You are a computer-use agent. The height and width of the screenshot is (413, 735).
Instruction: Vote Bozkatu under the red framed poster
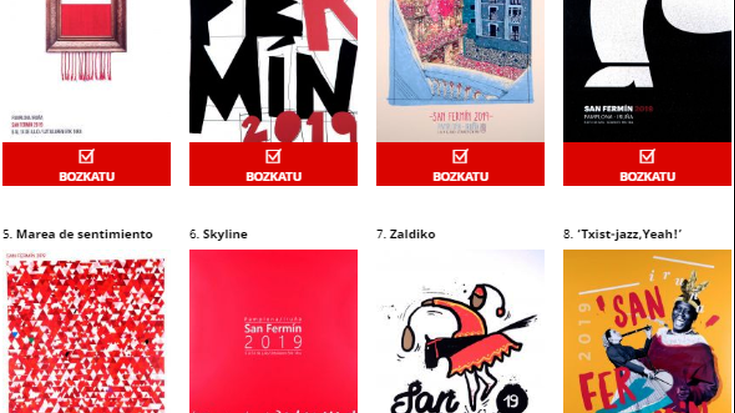point(86,165)
